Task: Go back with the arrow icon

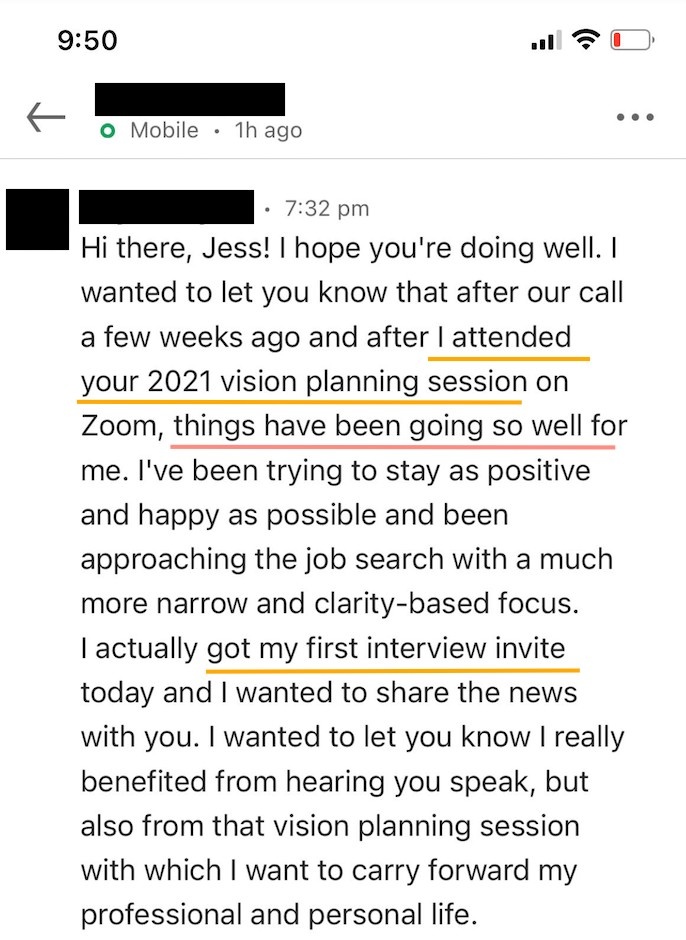Action: point(46,117)
